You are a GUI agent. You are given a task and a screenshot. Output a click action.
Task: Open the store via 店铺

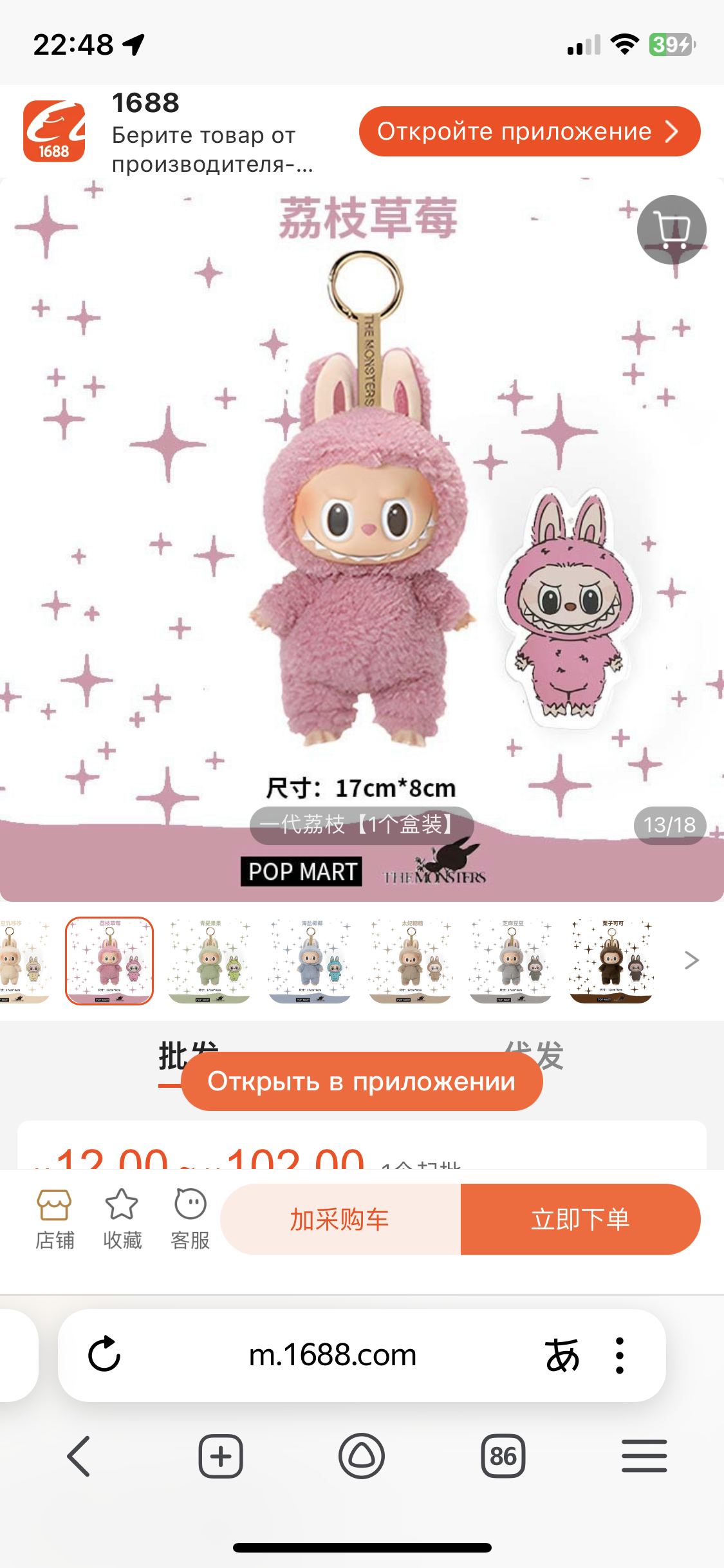(55, 1219)
